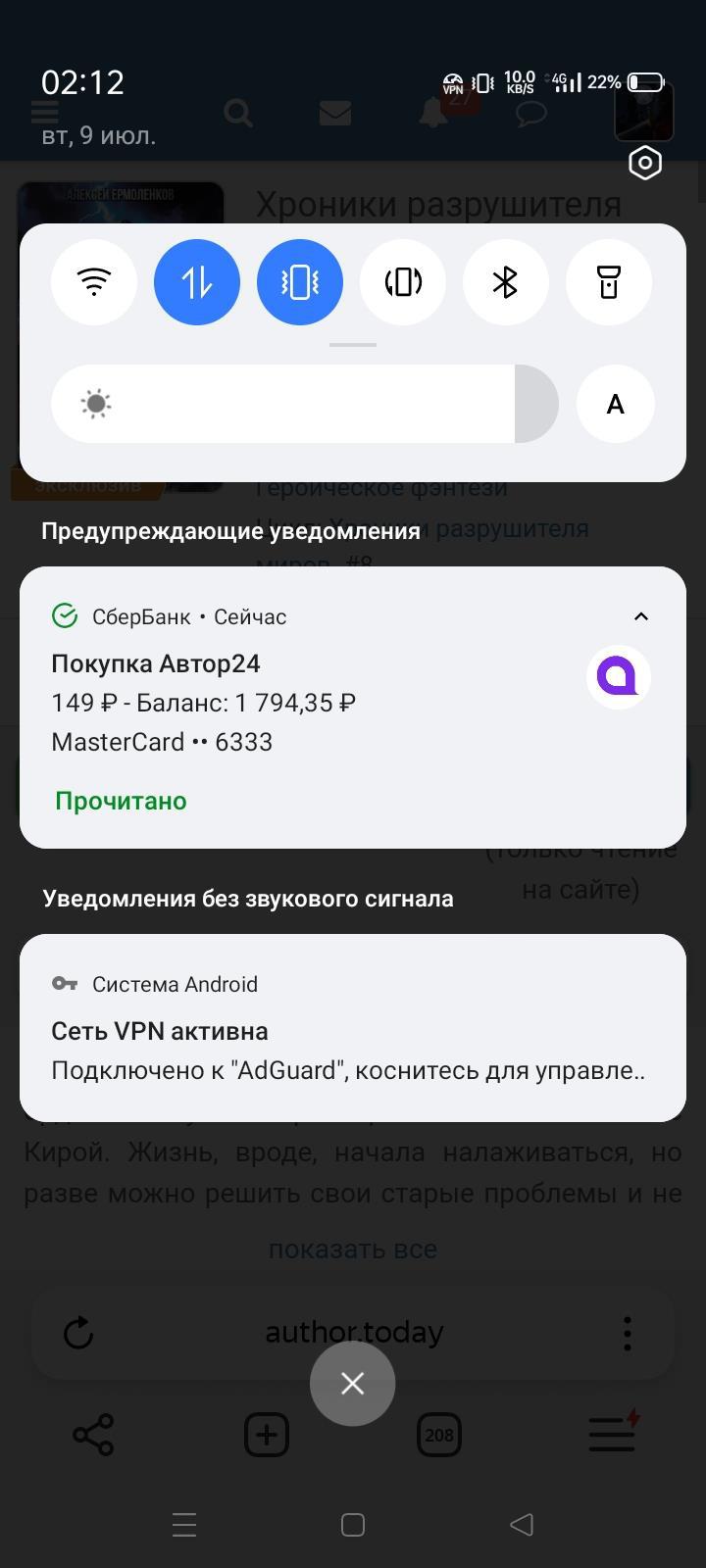Screen dimensions: 706x1568
Task: Tap the system back button
Action: click(522, 1524)
